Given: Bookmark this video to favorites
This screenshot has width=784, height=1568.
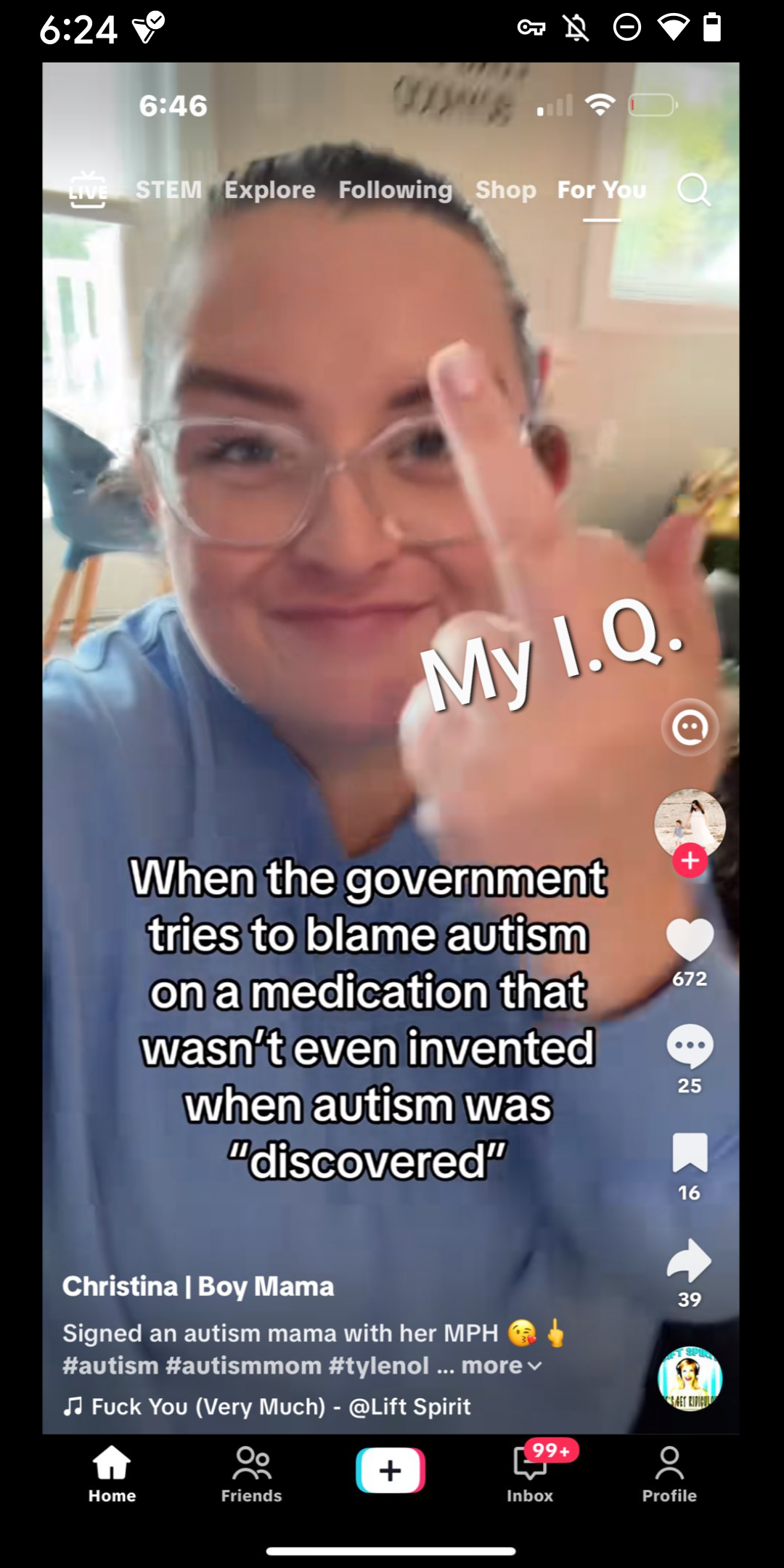Looking at the screenshot, I should point(690,1153).
